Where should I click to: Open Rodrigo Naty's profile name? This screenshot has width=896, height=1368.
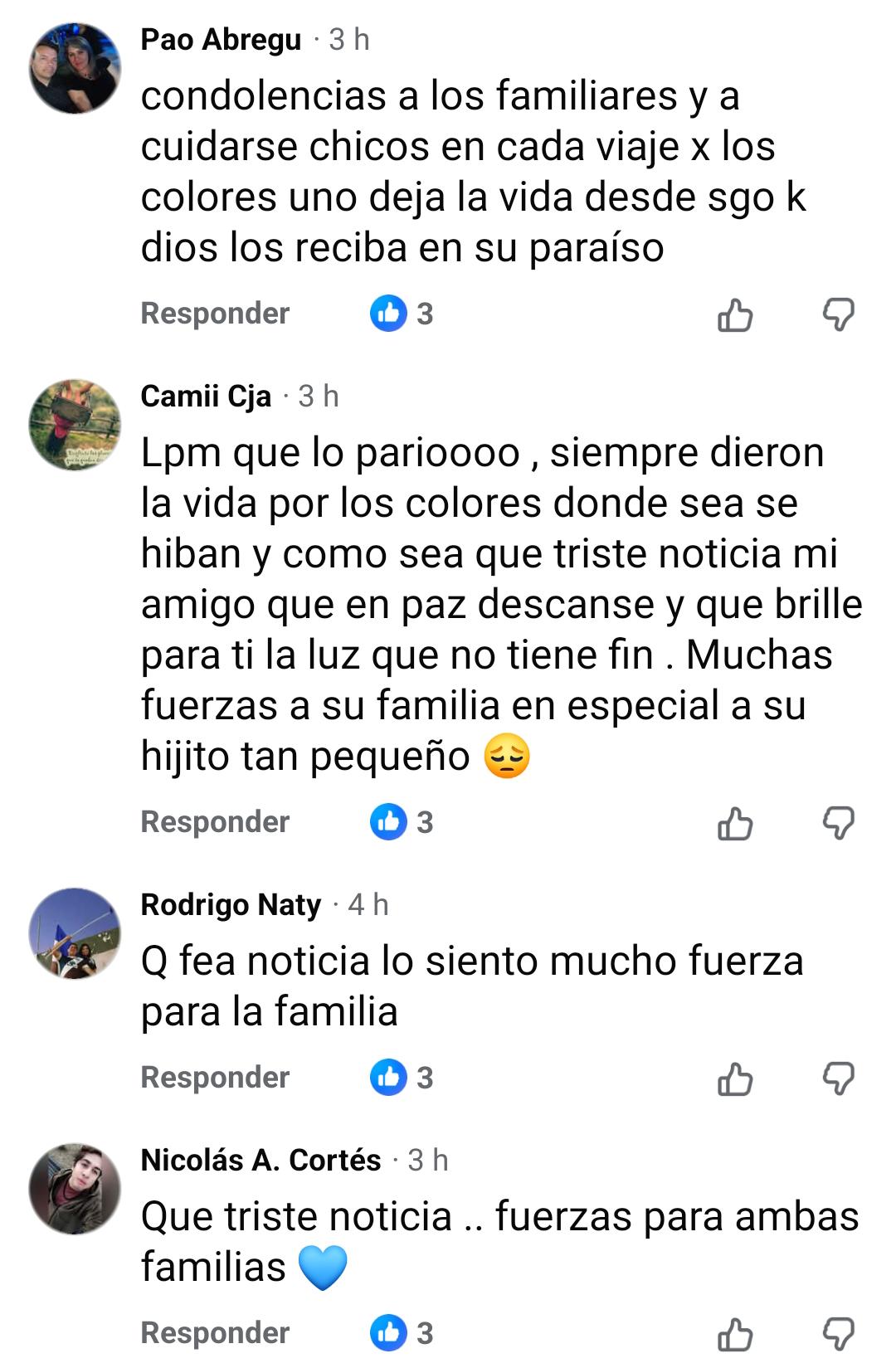tap(231, 904)
